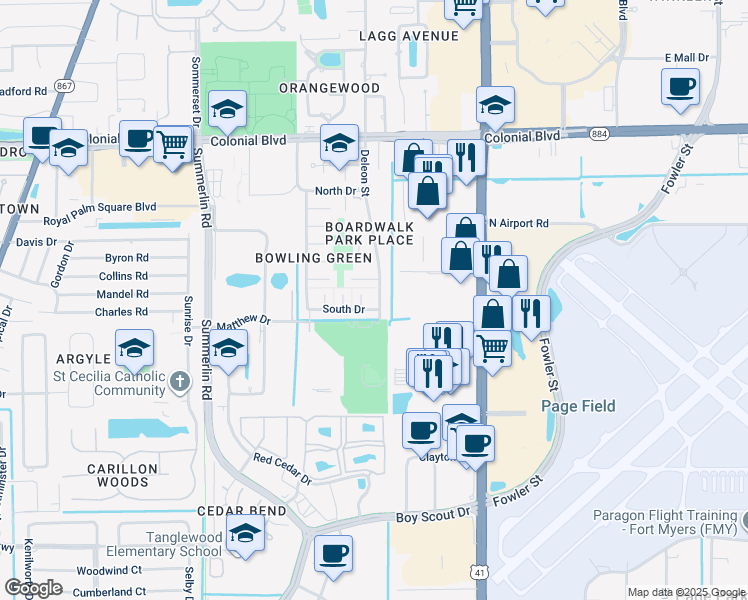Tap the coffee marker south of Boy Scout Dr

(333, 557)
